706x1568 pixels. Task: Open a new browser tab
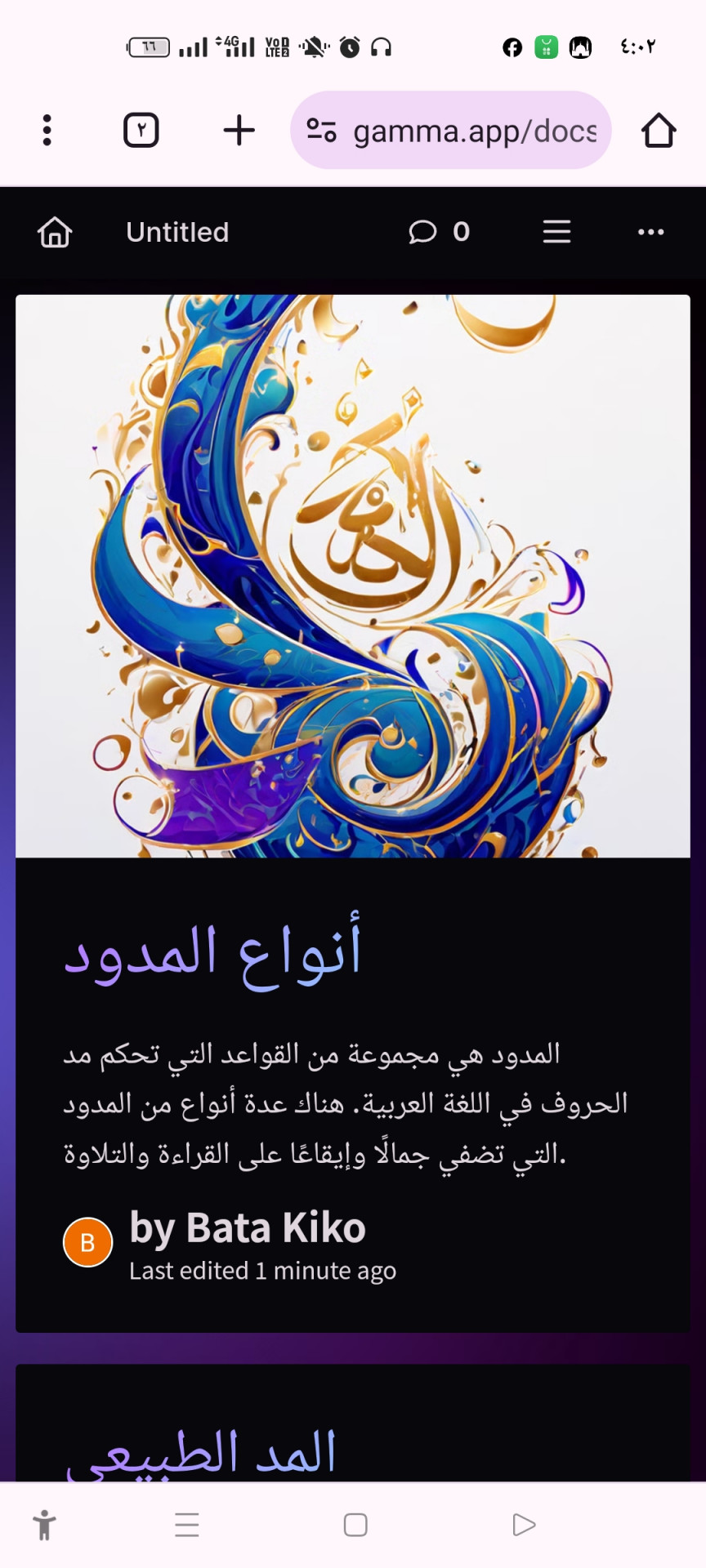click(x=239, y=131)
